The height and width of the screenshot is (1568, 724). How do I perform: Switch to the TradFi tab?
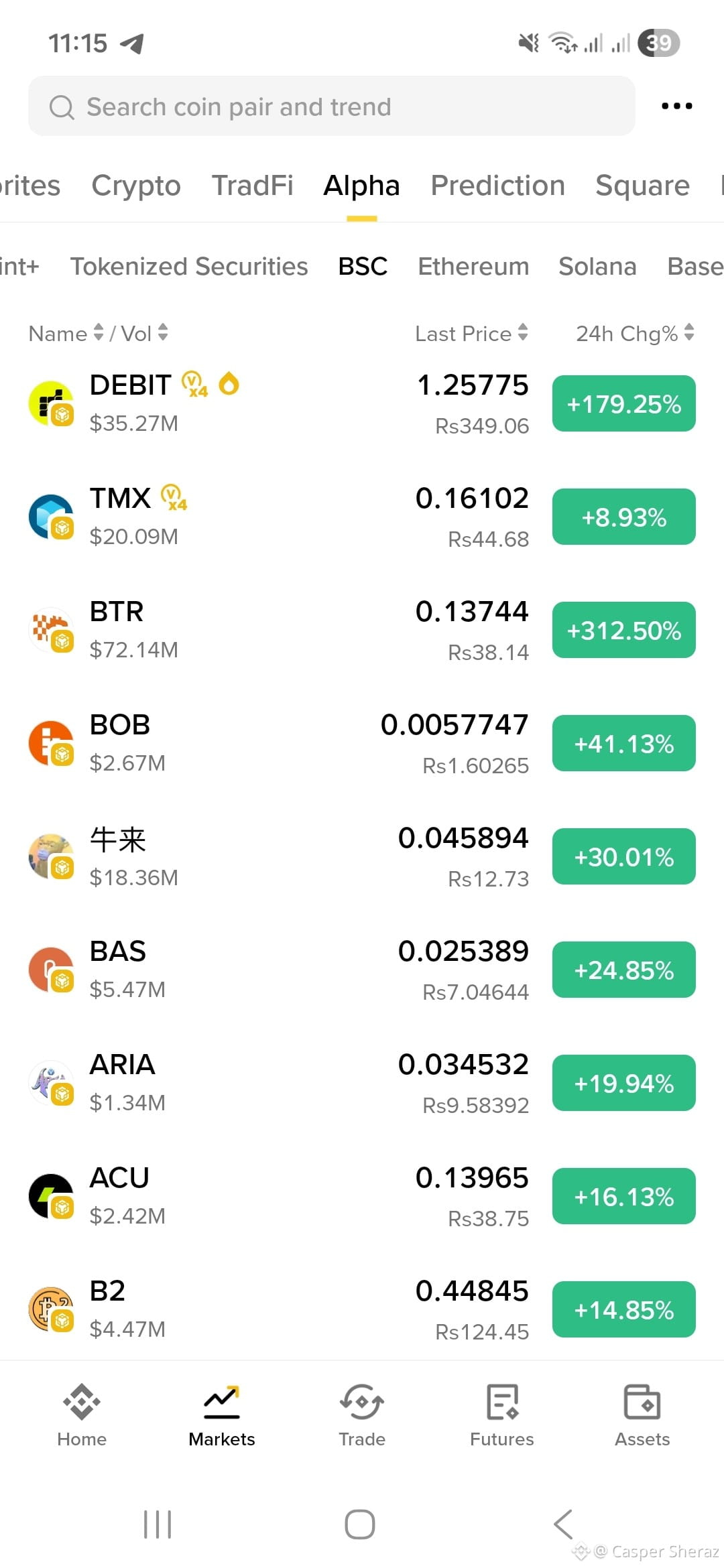click(x=252, y=186)
